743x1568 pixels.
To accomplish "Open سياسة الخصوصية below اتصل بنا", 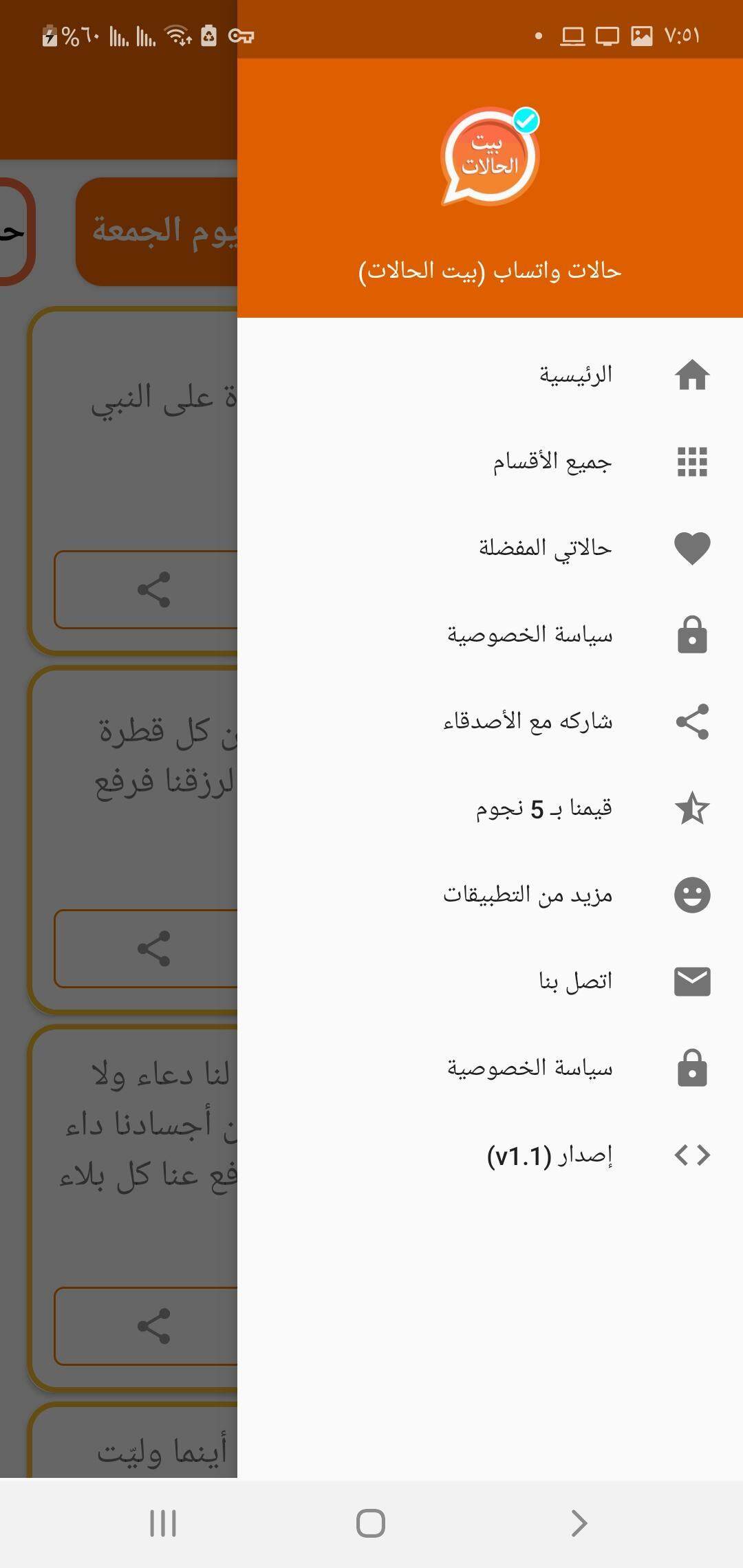I will pyautogui.click(x=490, y=1068).
